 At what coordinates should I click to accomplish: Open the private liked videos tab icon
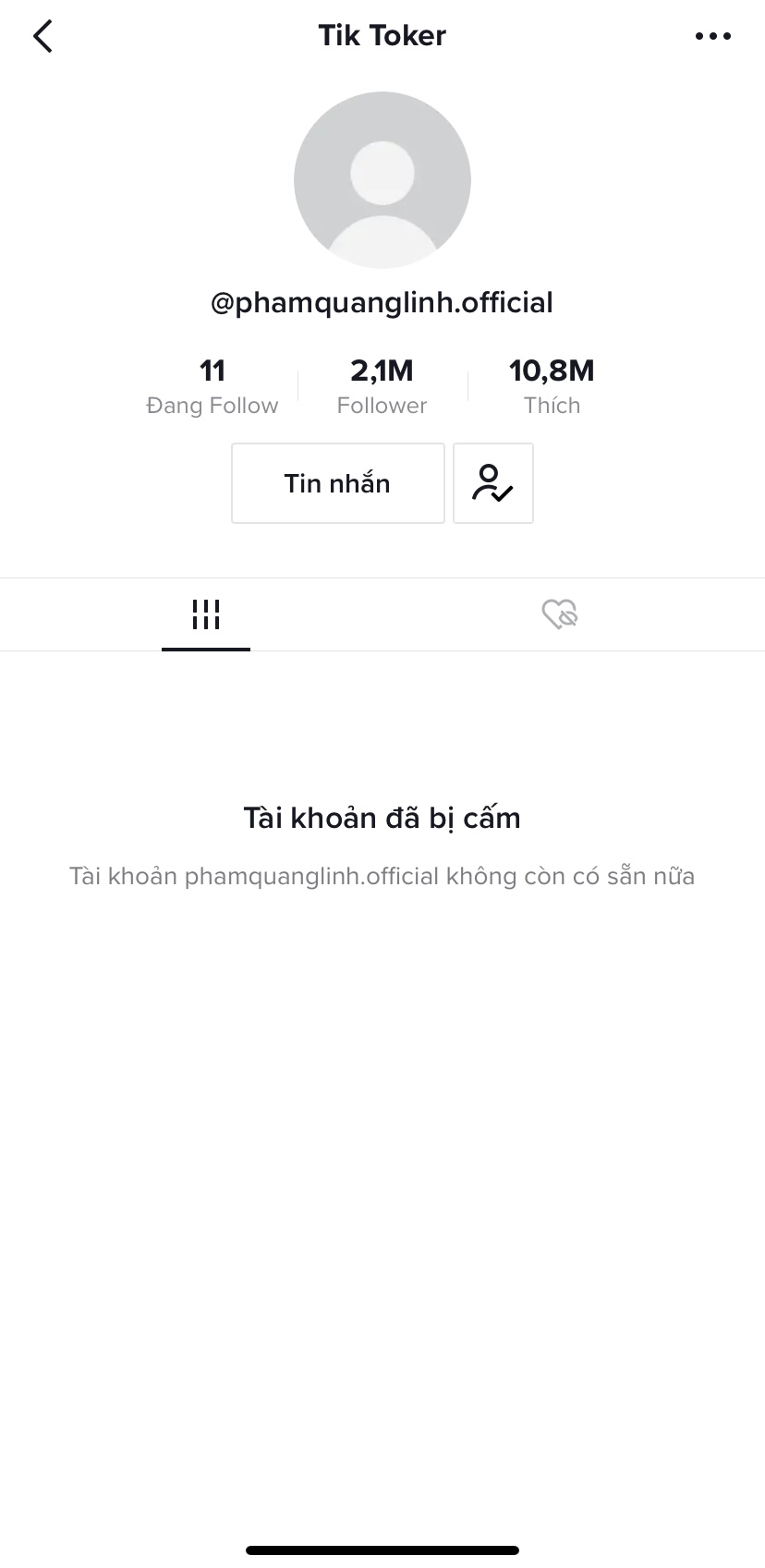(559, 613)
